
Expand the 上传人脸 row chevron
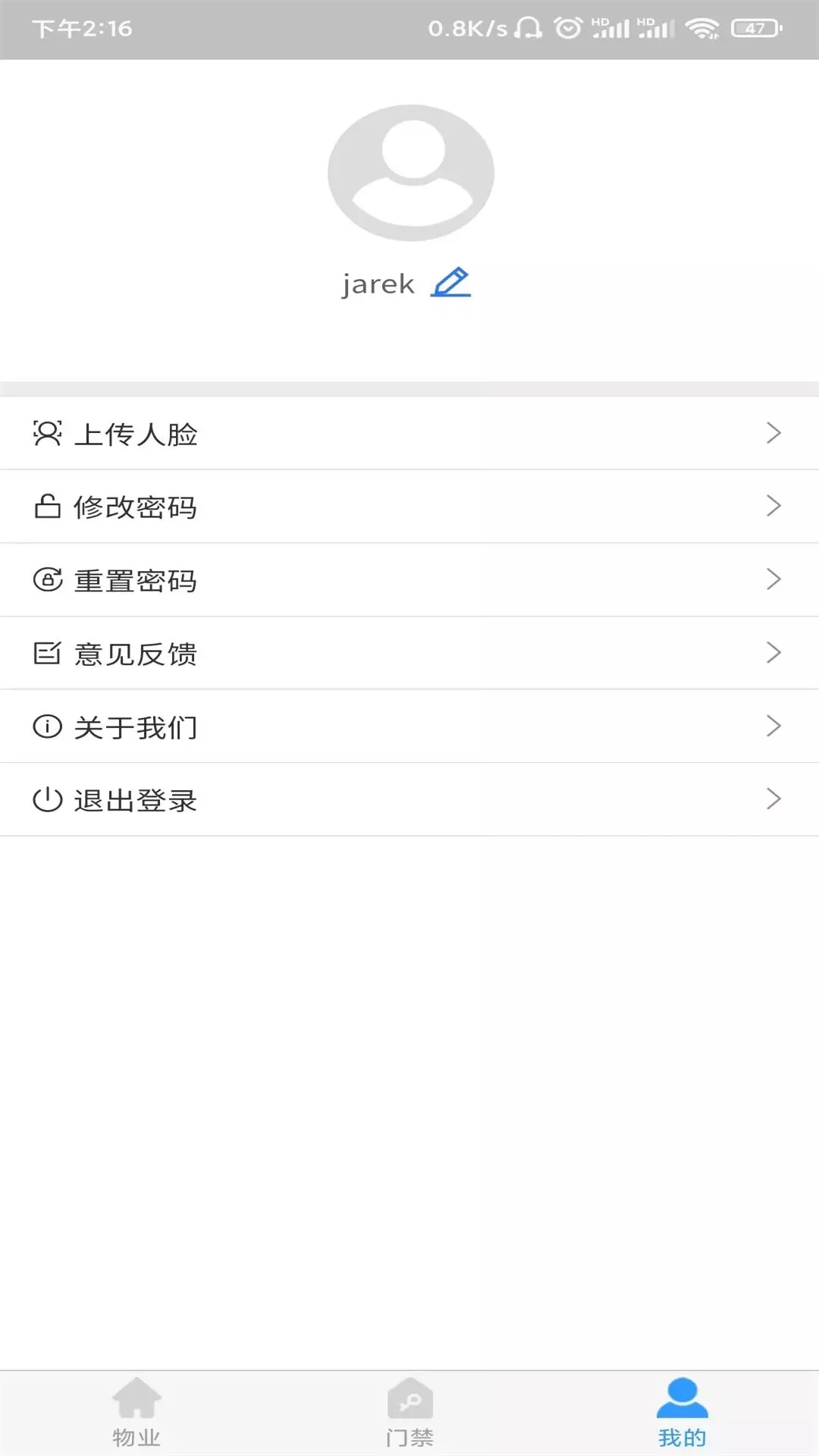coord(773,433)
